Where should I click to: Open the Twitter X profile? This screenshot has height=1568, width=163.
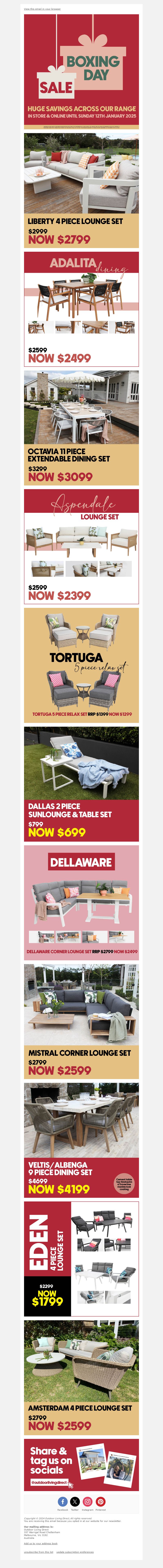coord(75,1502)
